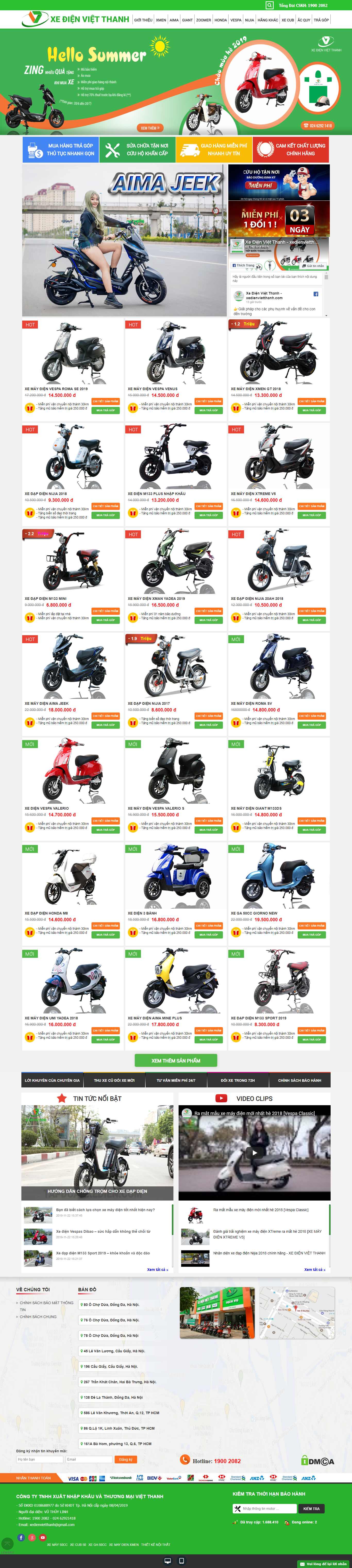Viewport: 352px width, 1568px height.
Task: Open the GIỚI THIỆU menu item
Action: (x=143, y=20)
